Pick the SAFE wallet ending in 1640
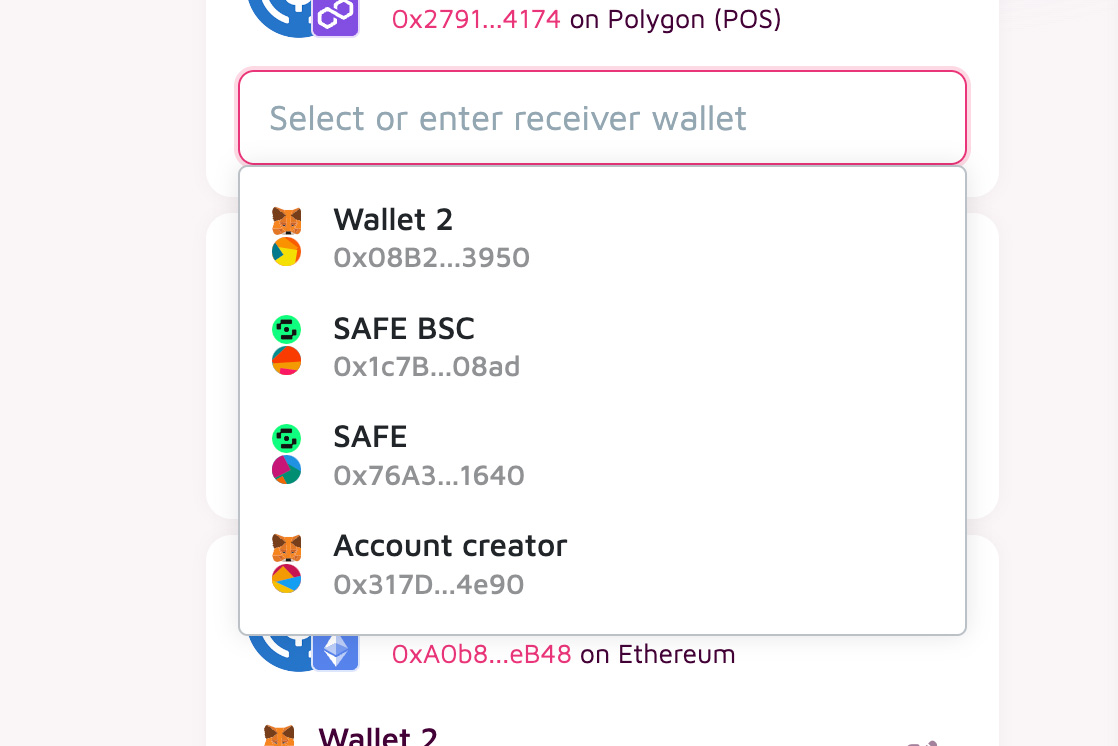The width and height of the screenshot is (1118, 746). [x=602, y=455]
